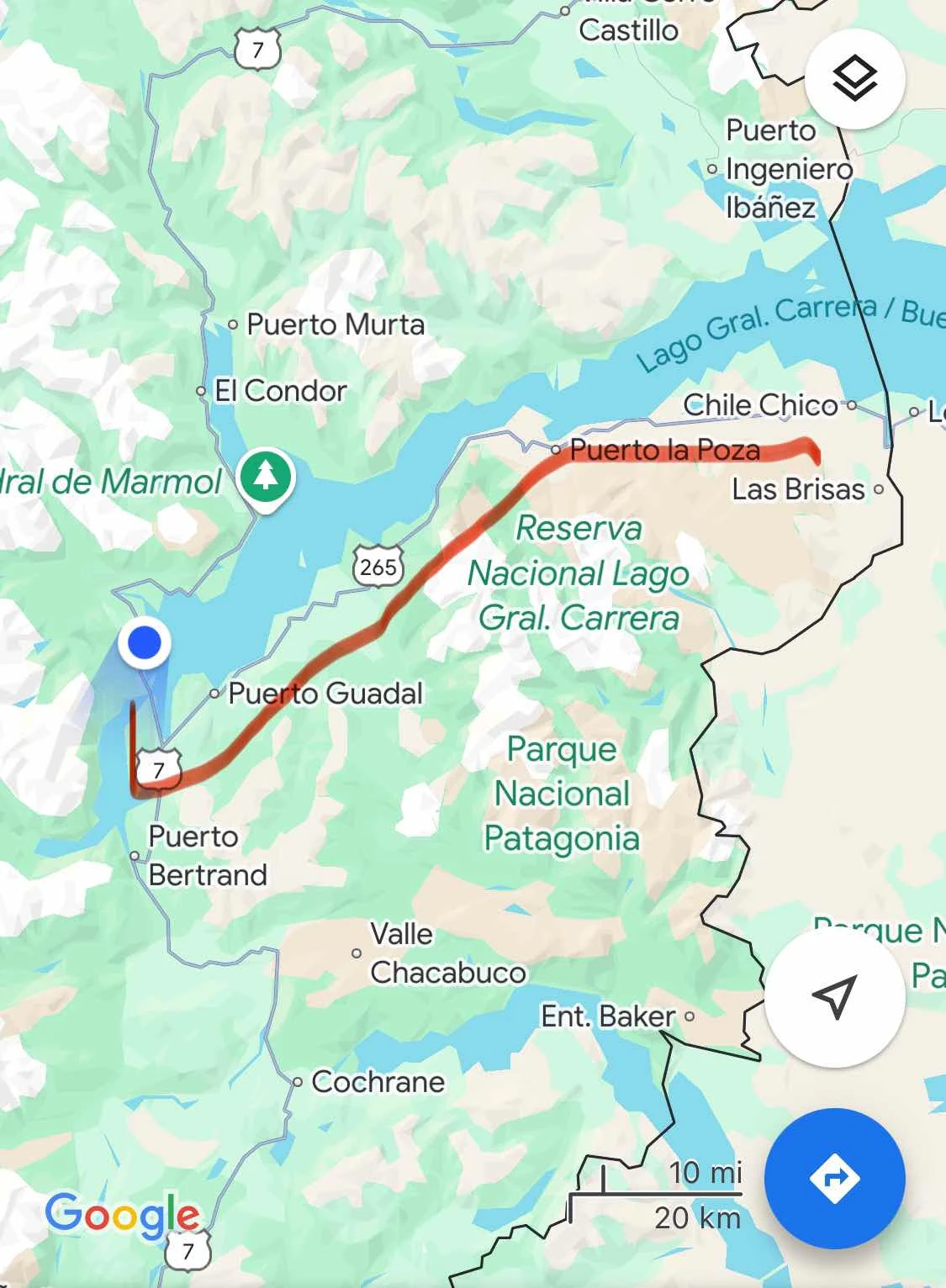Center map on my current location

[x=834, y=997]
